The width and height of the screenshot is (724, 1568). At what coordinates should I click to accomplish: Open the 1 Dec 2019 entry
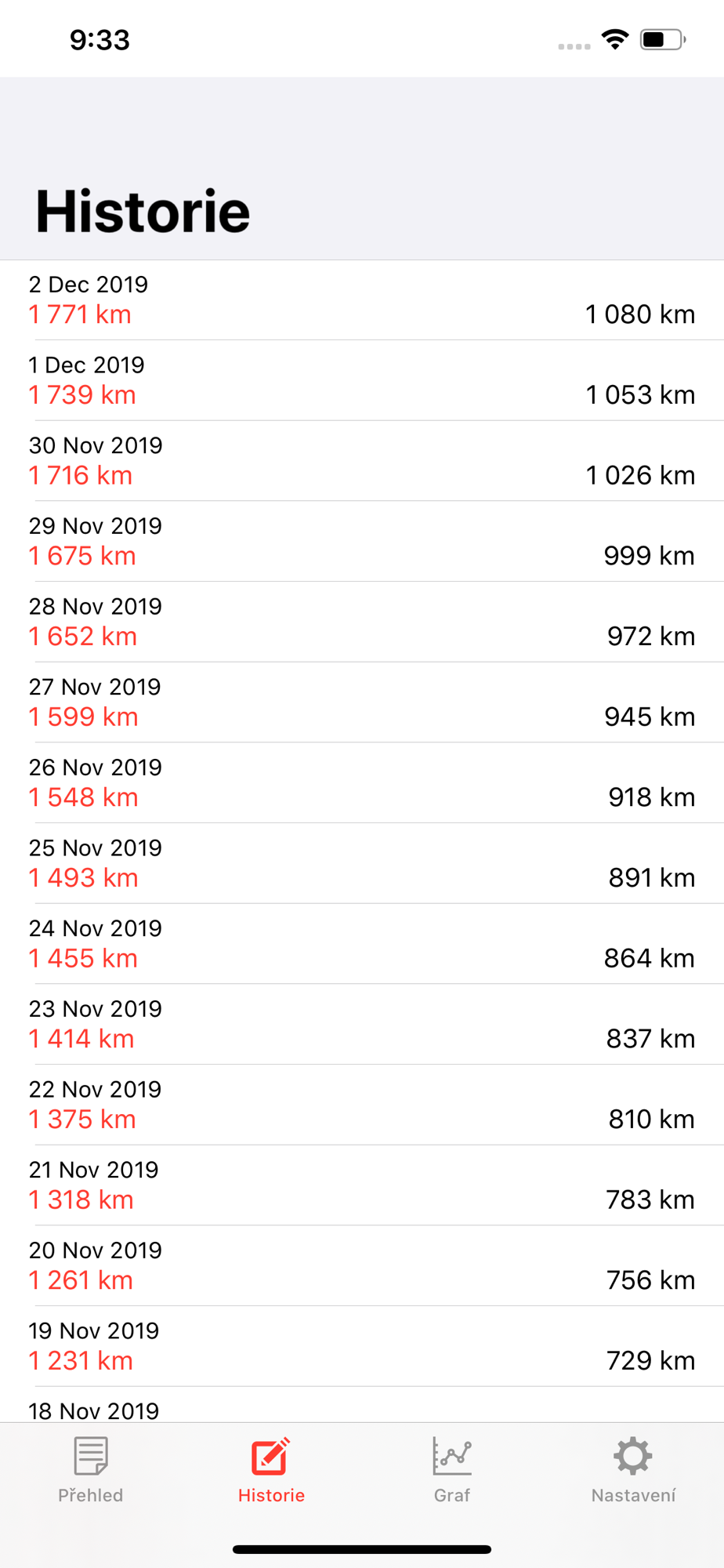click(362, 381)
